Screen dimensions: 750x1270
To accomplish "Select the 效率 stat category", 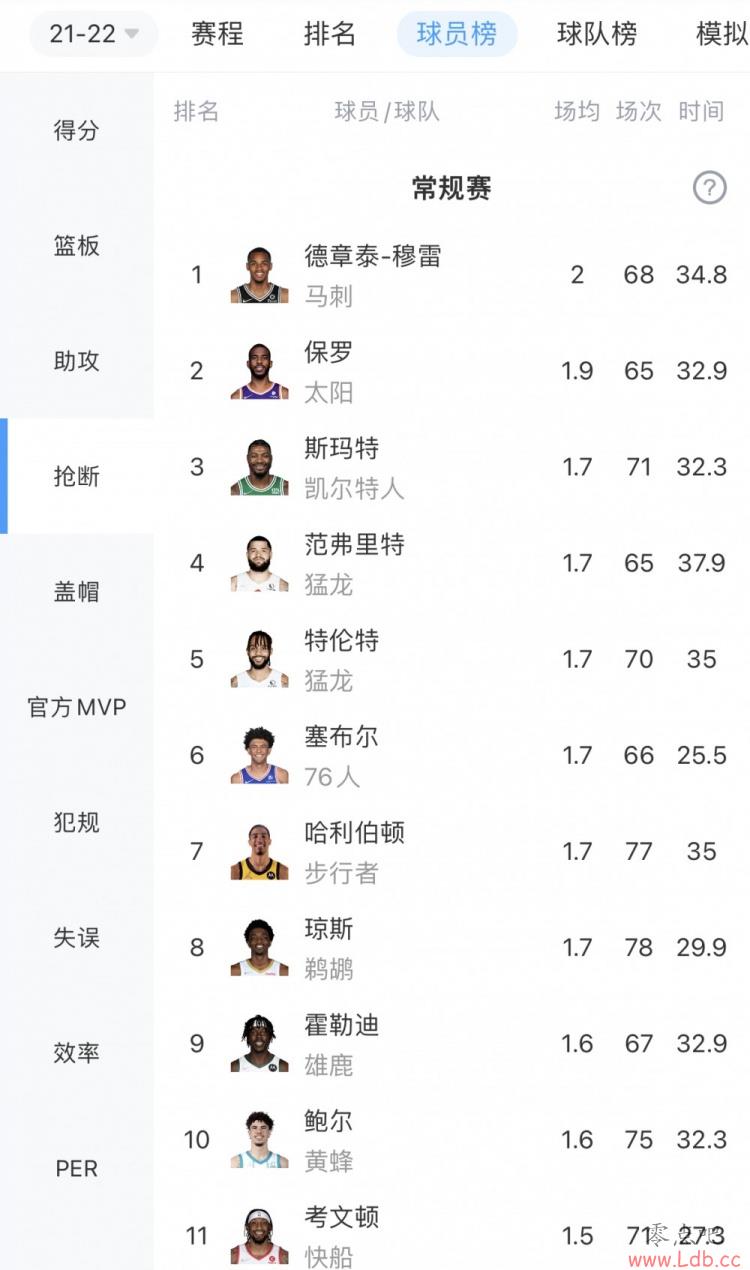I will (77, 1053).
